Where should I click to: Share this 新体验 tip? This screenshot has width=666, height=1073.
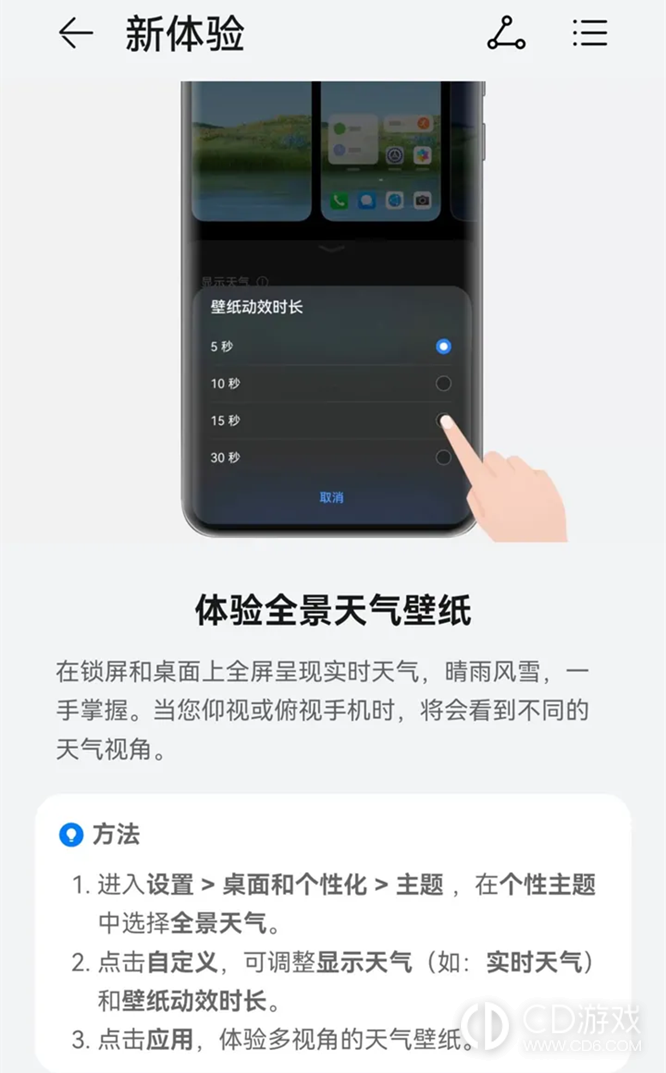pos(506,34)
